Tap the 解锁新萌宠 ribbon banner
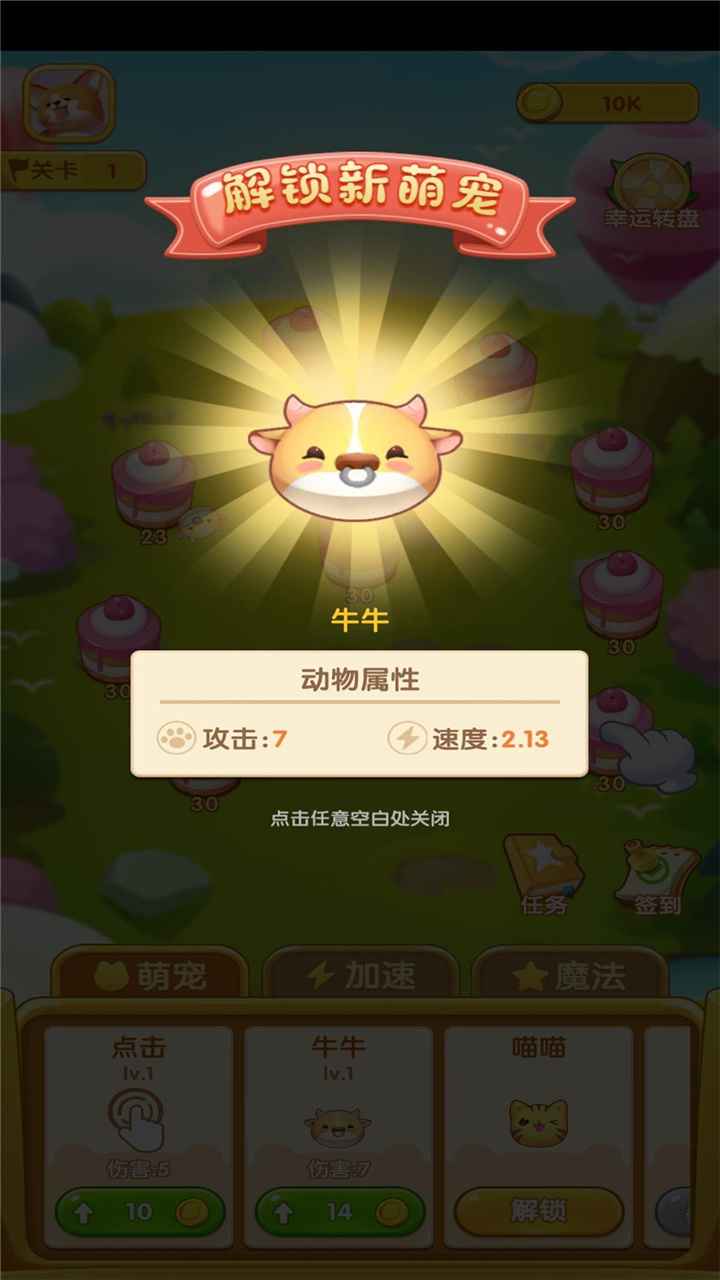This screenshot has height=1280, width=720. [x=360, y=198]
